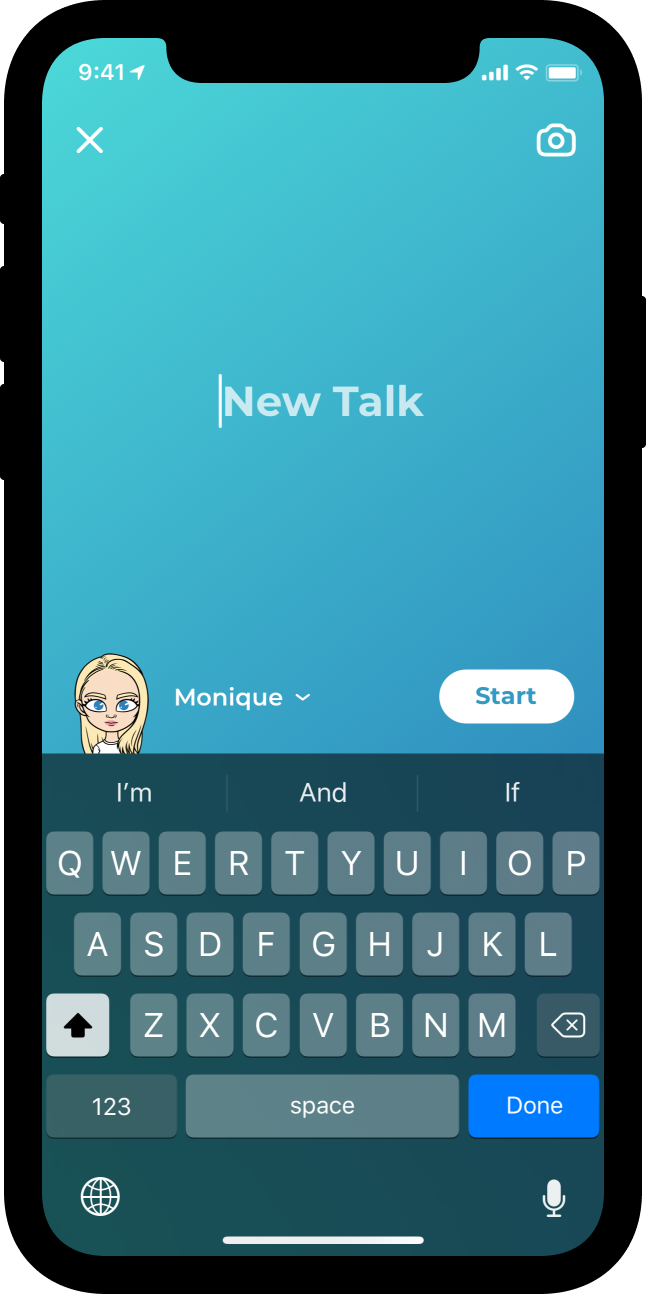This screenshot has width=646, height=1294.
Task: Switch keyboard to 123 numbers
Action: pyautogui.click(x=111, y=1106)
